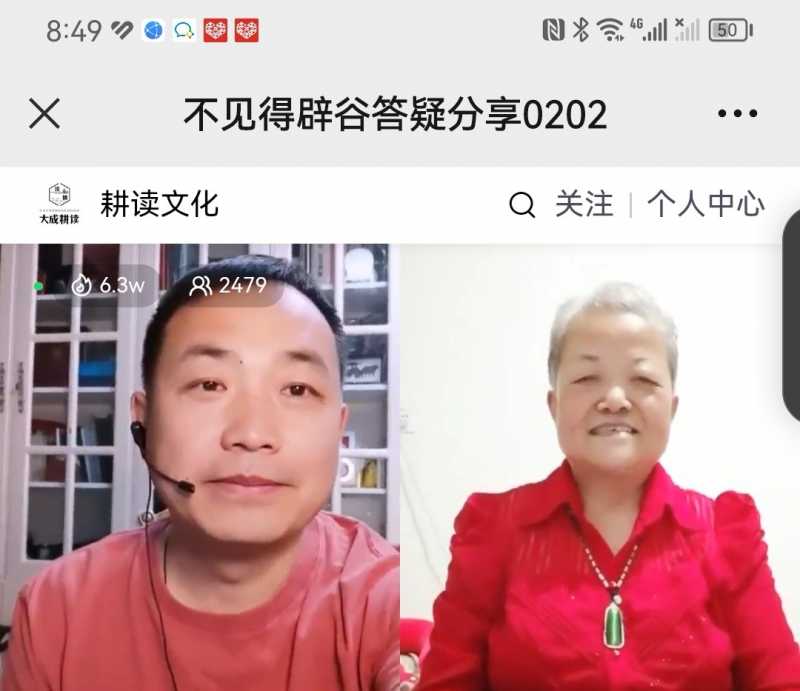Viewport: 800px width, 691px height.
Task: Tap the 2479 viewers count badge
Action: [229, 286]
